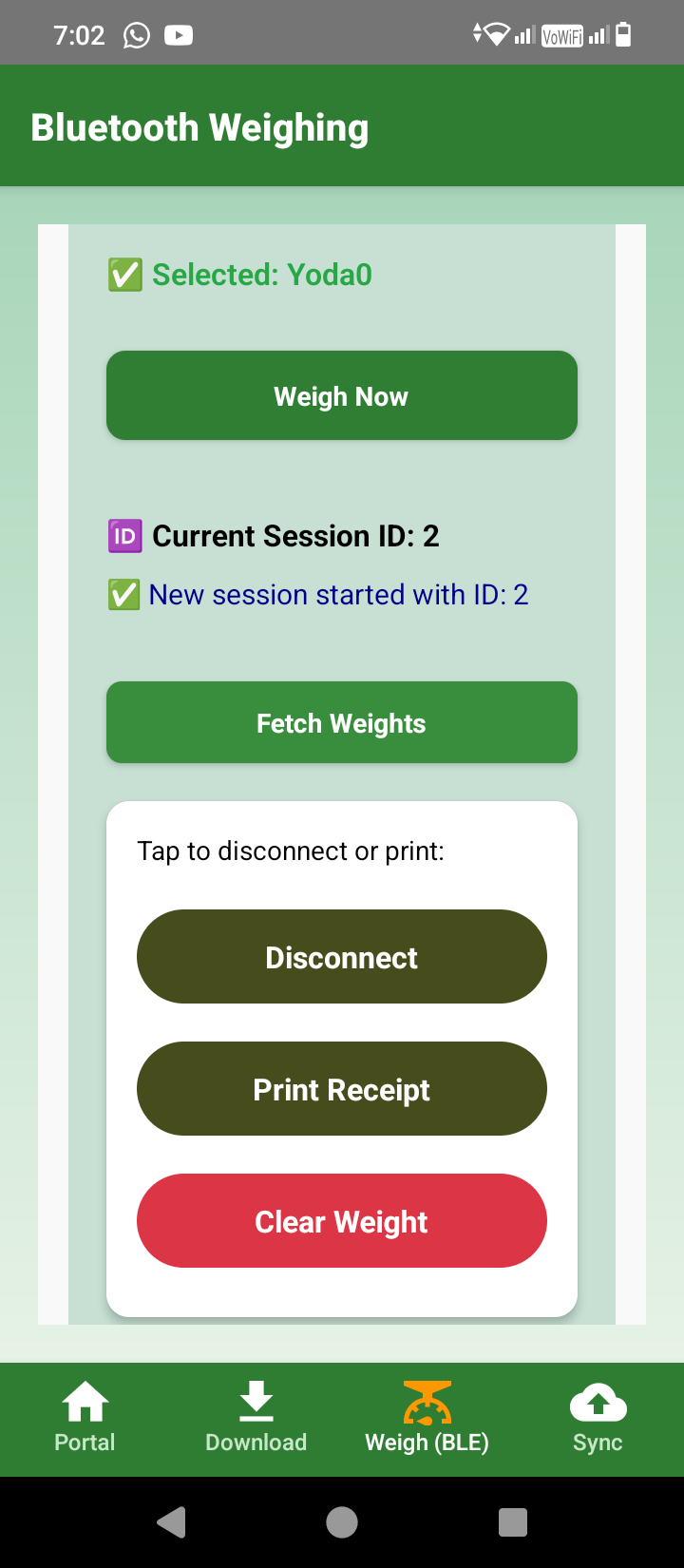This screenshot has width=684, height=1568.
Task: Clear Weight with the red button
Action: (x=341, y=1221)
